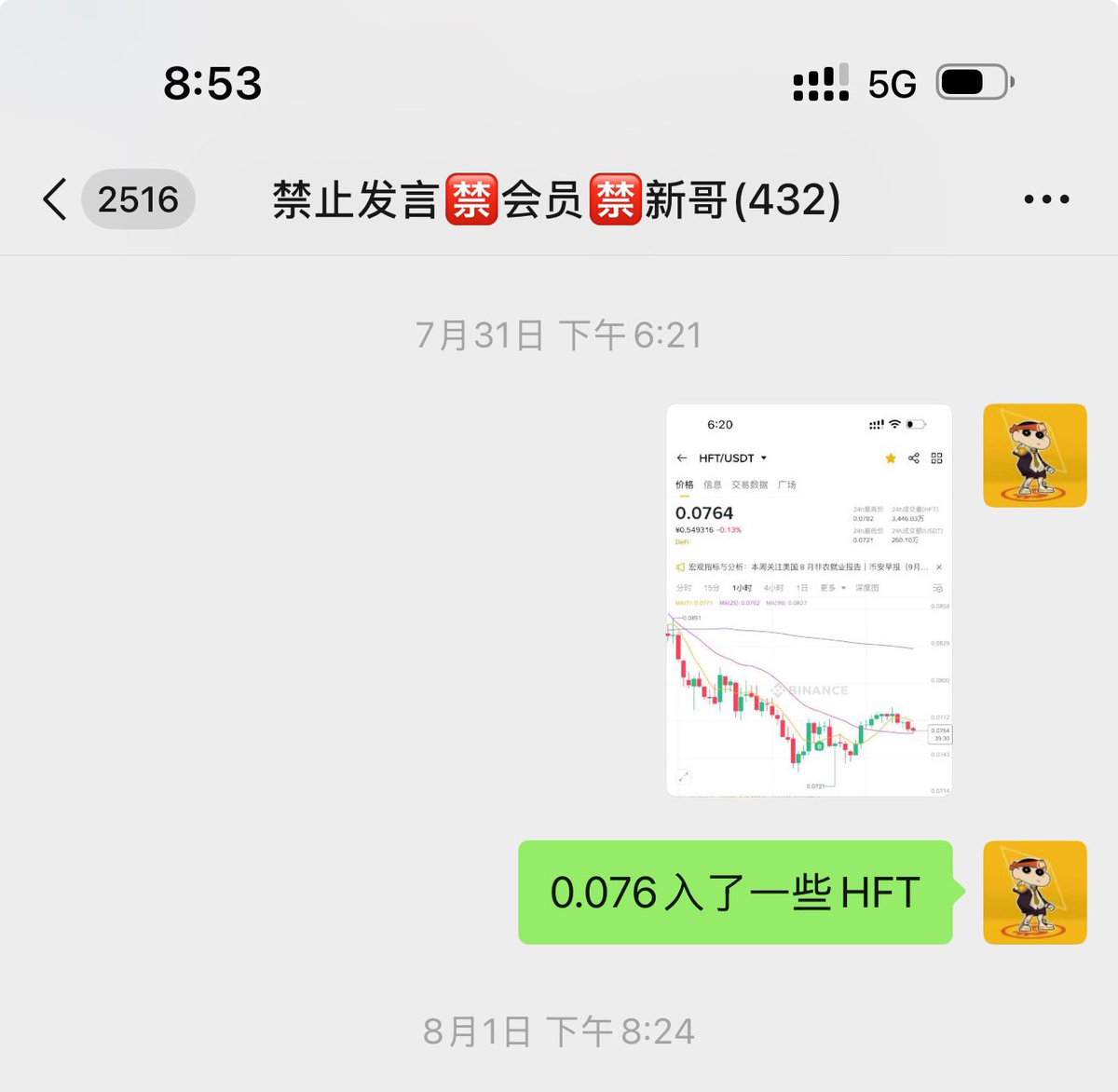This screenshot has width=1118, height=1092.
Task: Open the HFT/USDT chart screenshot
Action: 809,600
